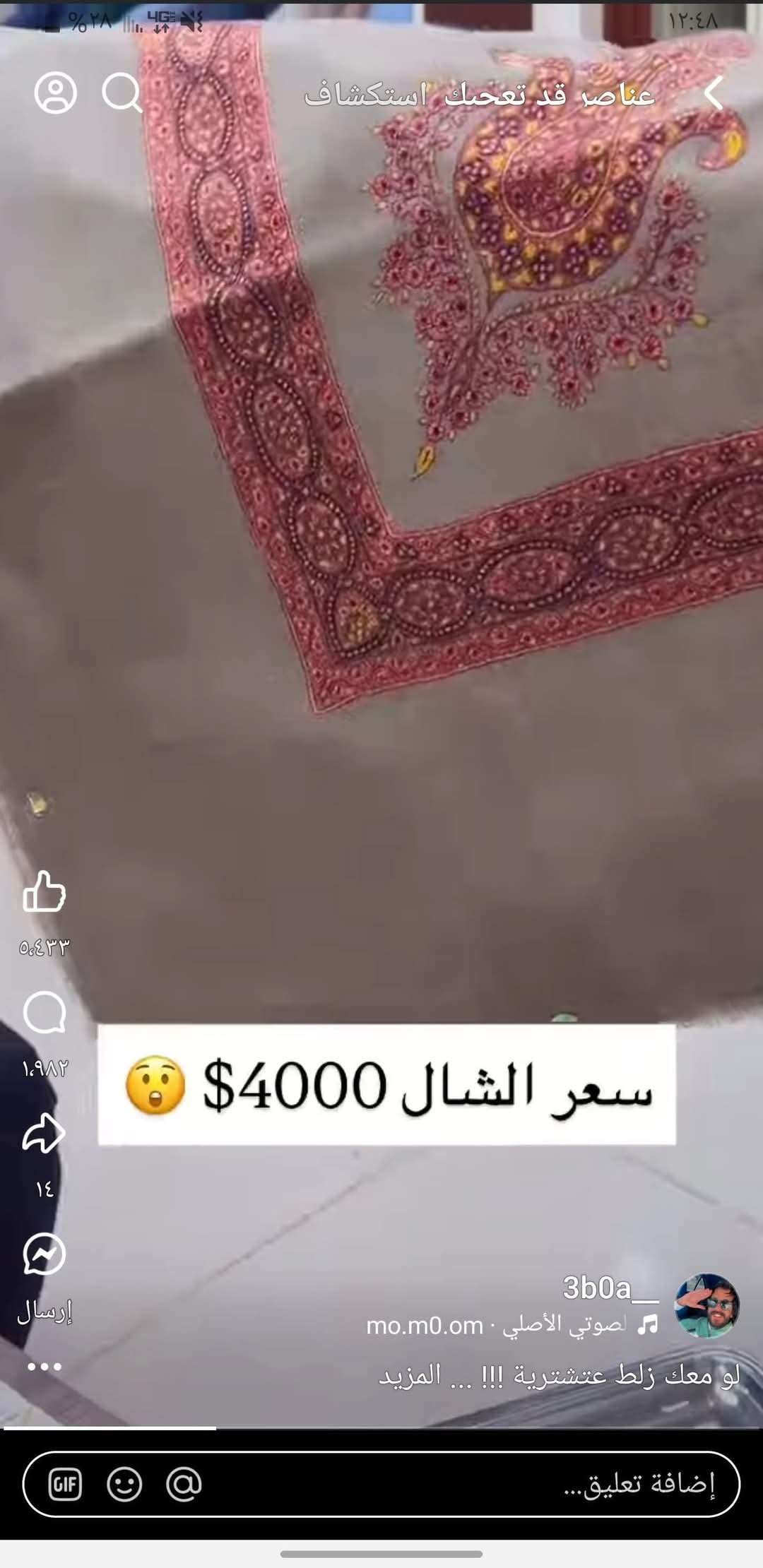
Task: Open the original audio by mo.m0.om
Action: tap(512, 1326)
